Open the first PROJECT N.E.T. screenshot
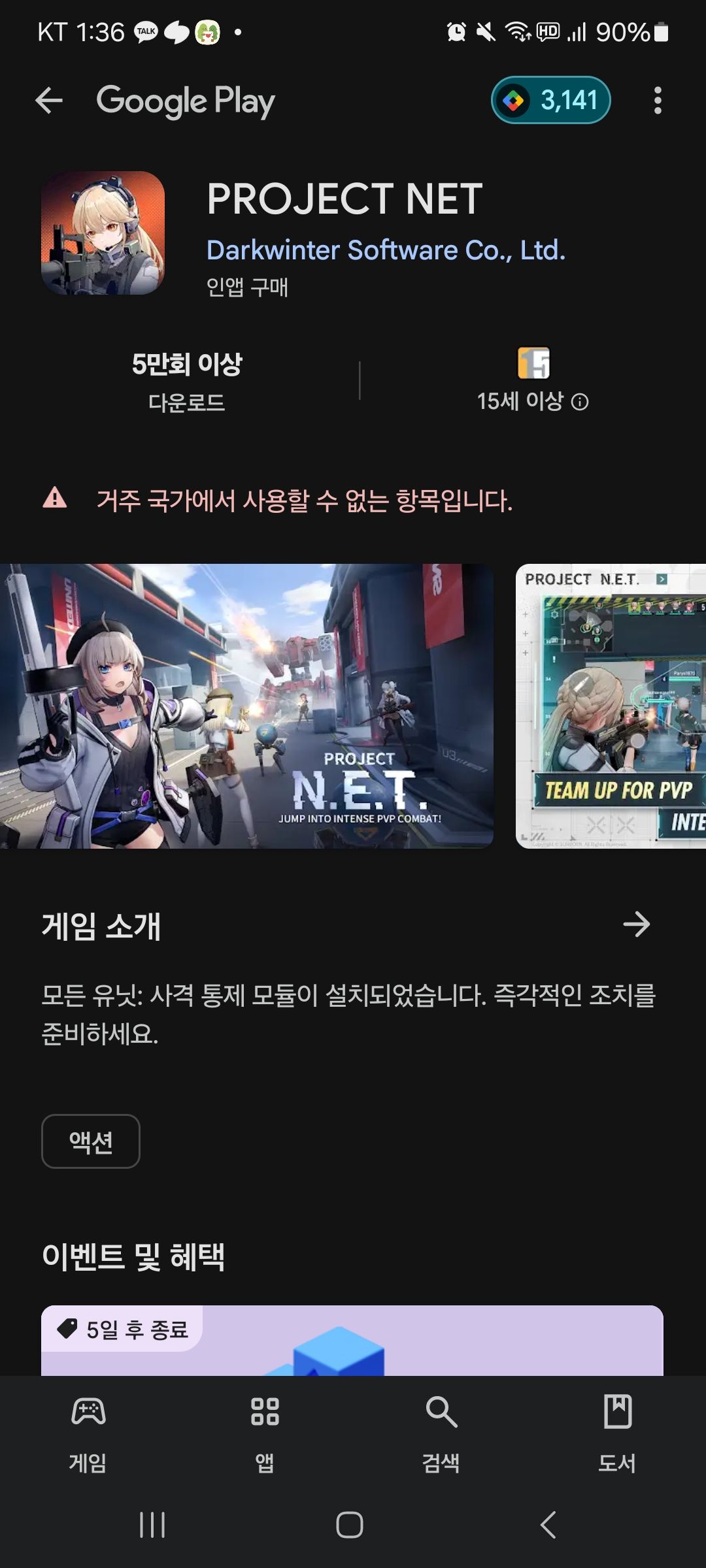706x1568 pixels. [x=246, y=706]
